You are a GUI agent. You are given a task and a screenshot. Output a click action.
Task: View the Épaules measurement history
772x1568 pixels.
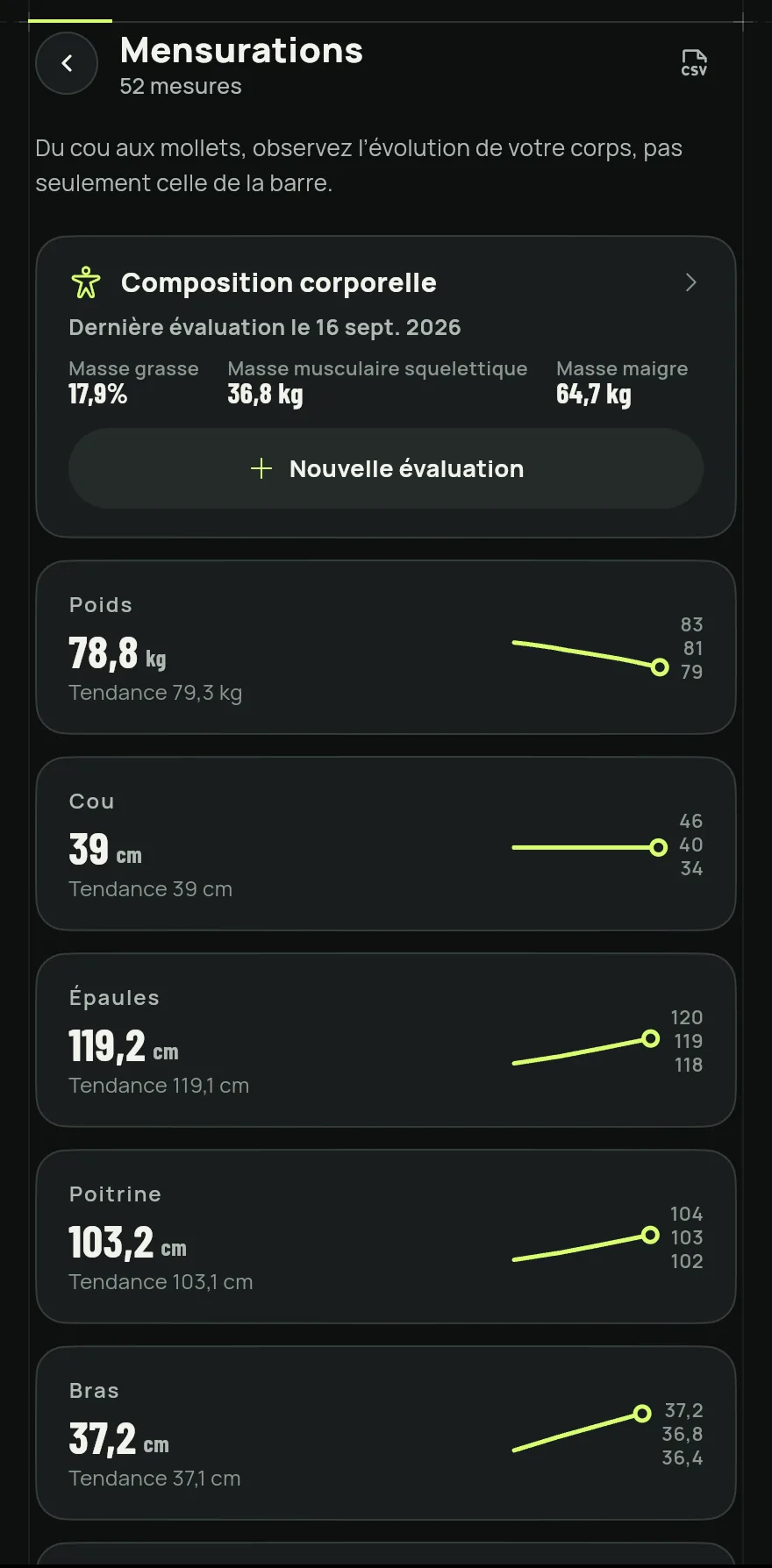[x=386, y=1040]
